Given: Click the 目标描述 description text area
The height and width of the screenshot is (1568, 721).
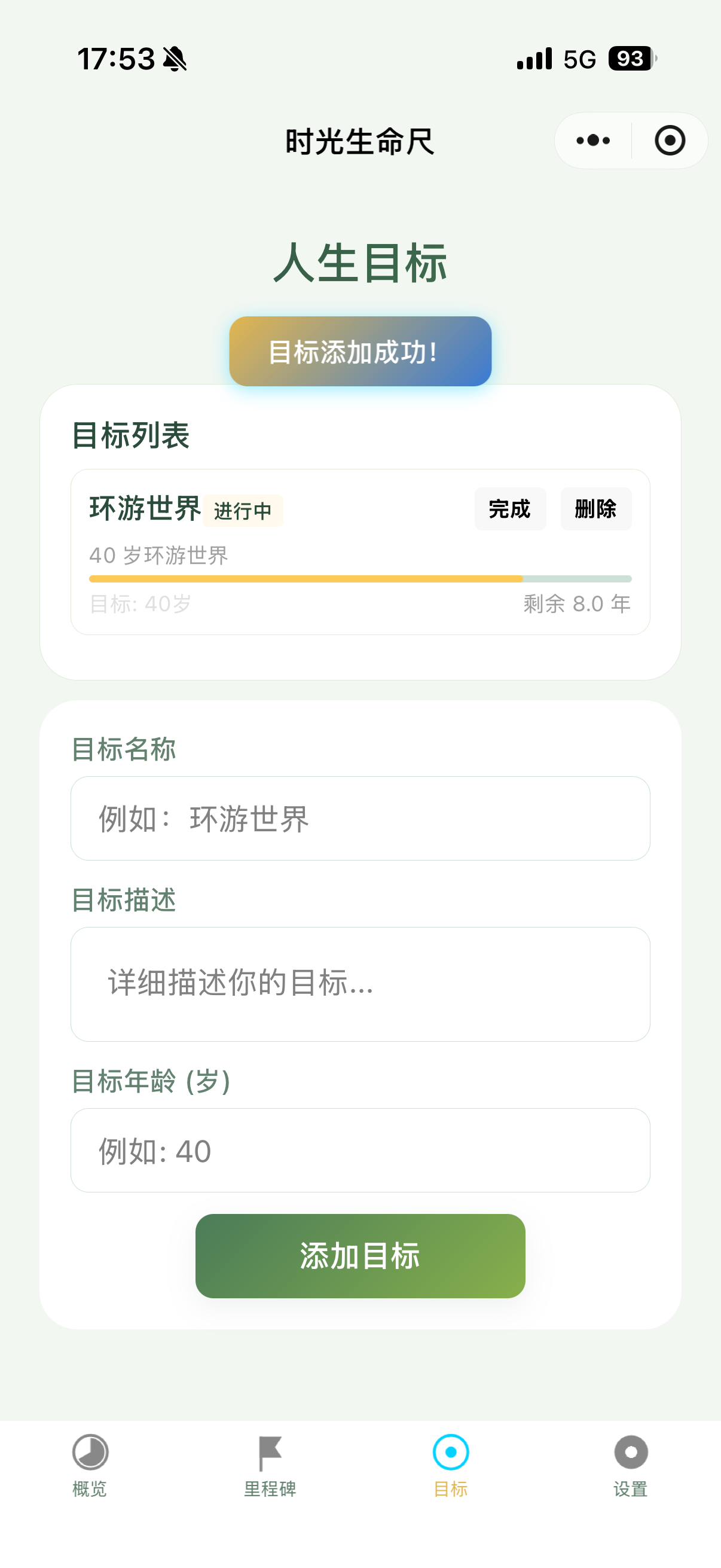Looking at the screenshot, I should 360,985.
